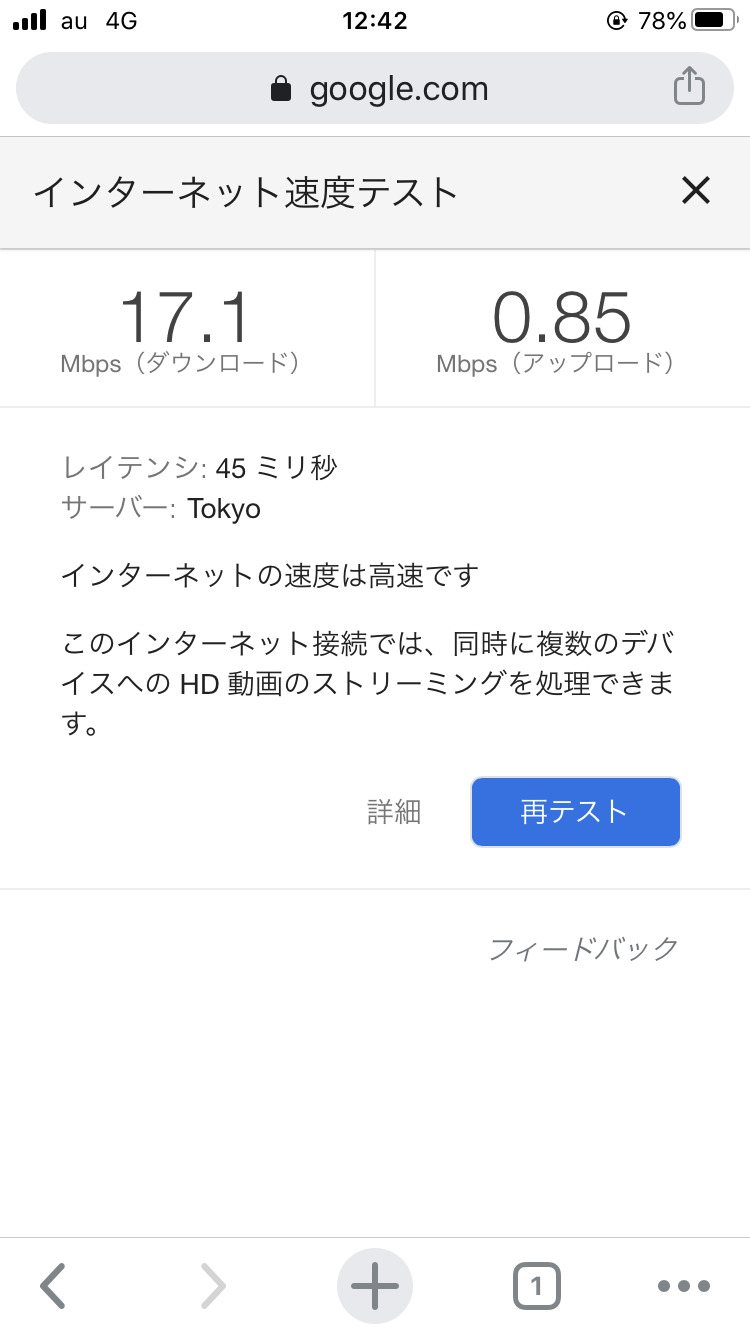
Task: Open a new tab with the plus button
Action: point(375,1285)
